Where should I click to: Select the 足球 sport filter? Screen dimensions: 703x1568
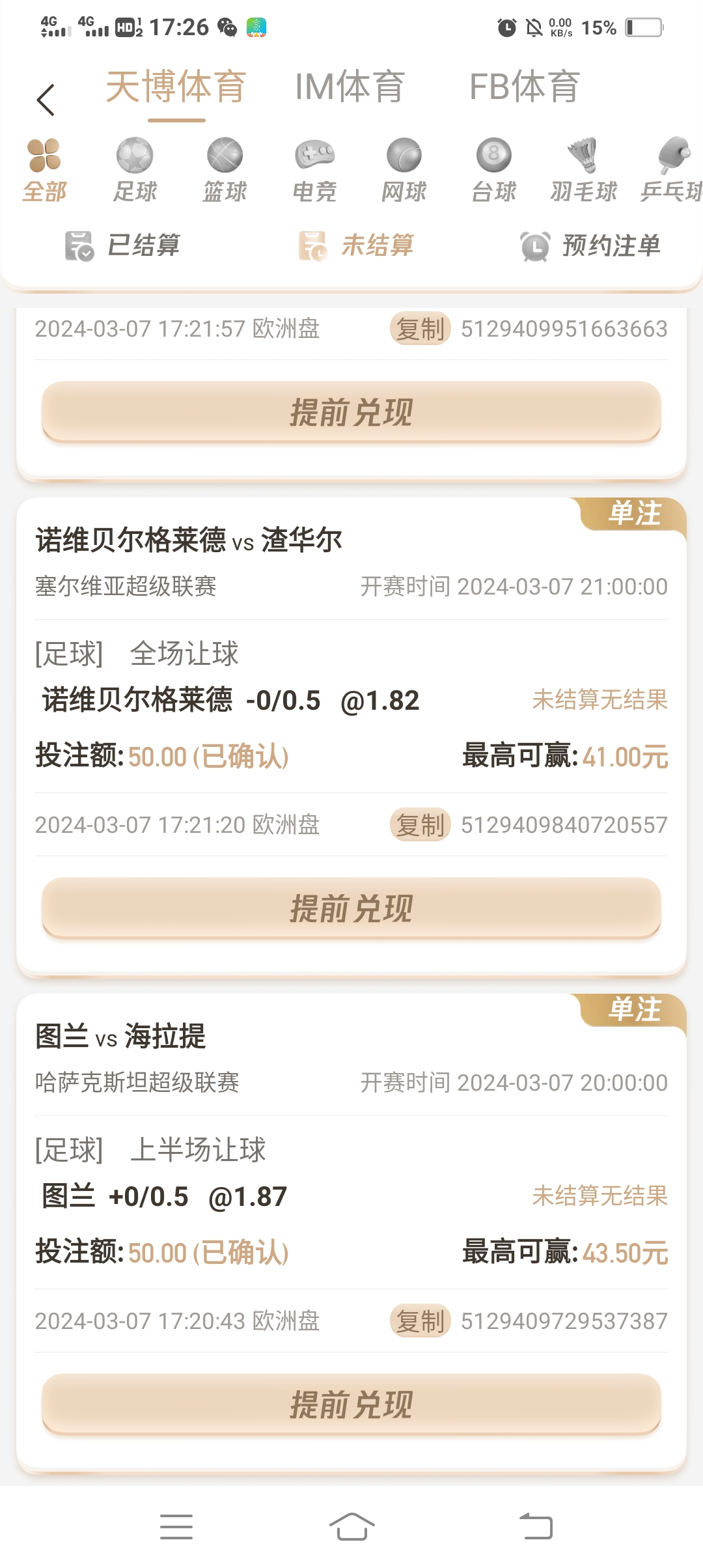tap(135, 169)
